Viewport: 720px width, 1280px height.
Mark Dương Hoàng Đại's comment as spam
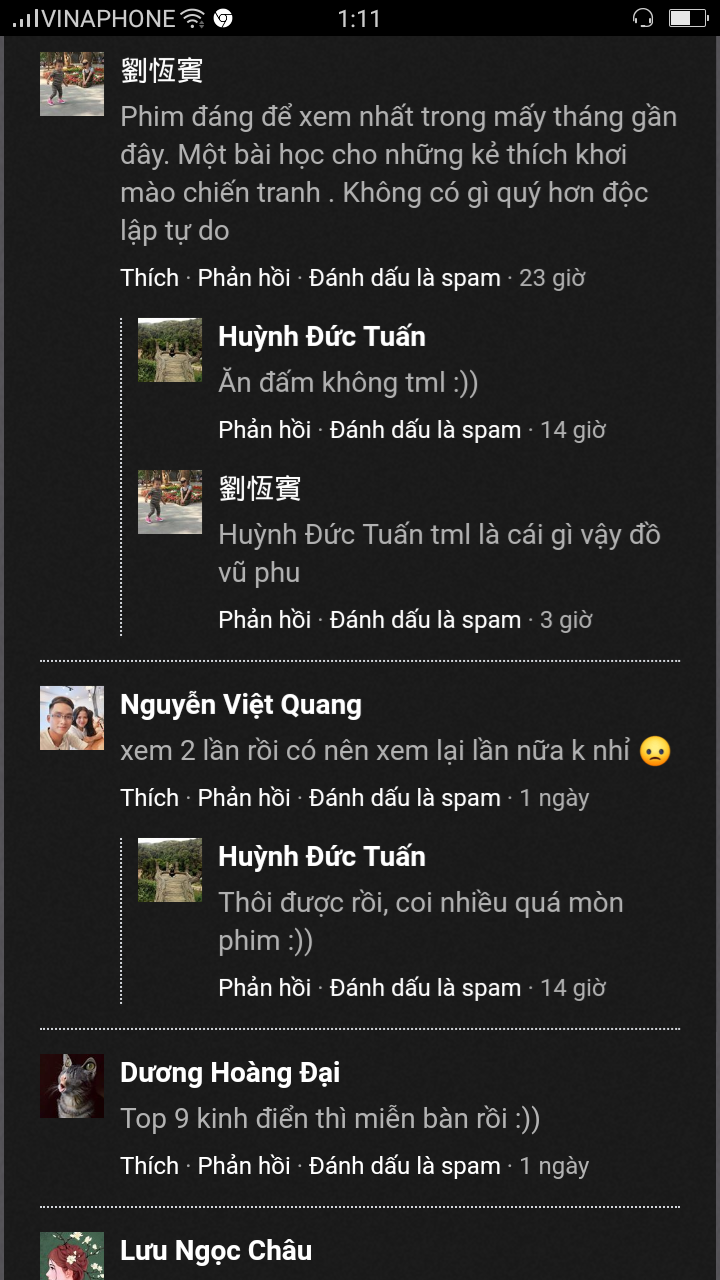[x=404, y=1165]
